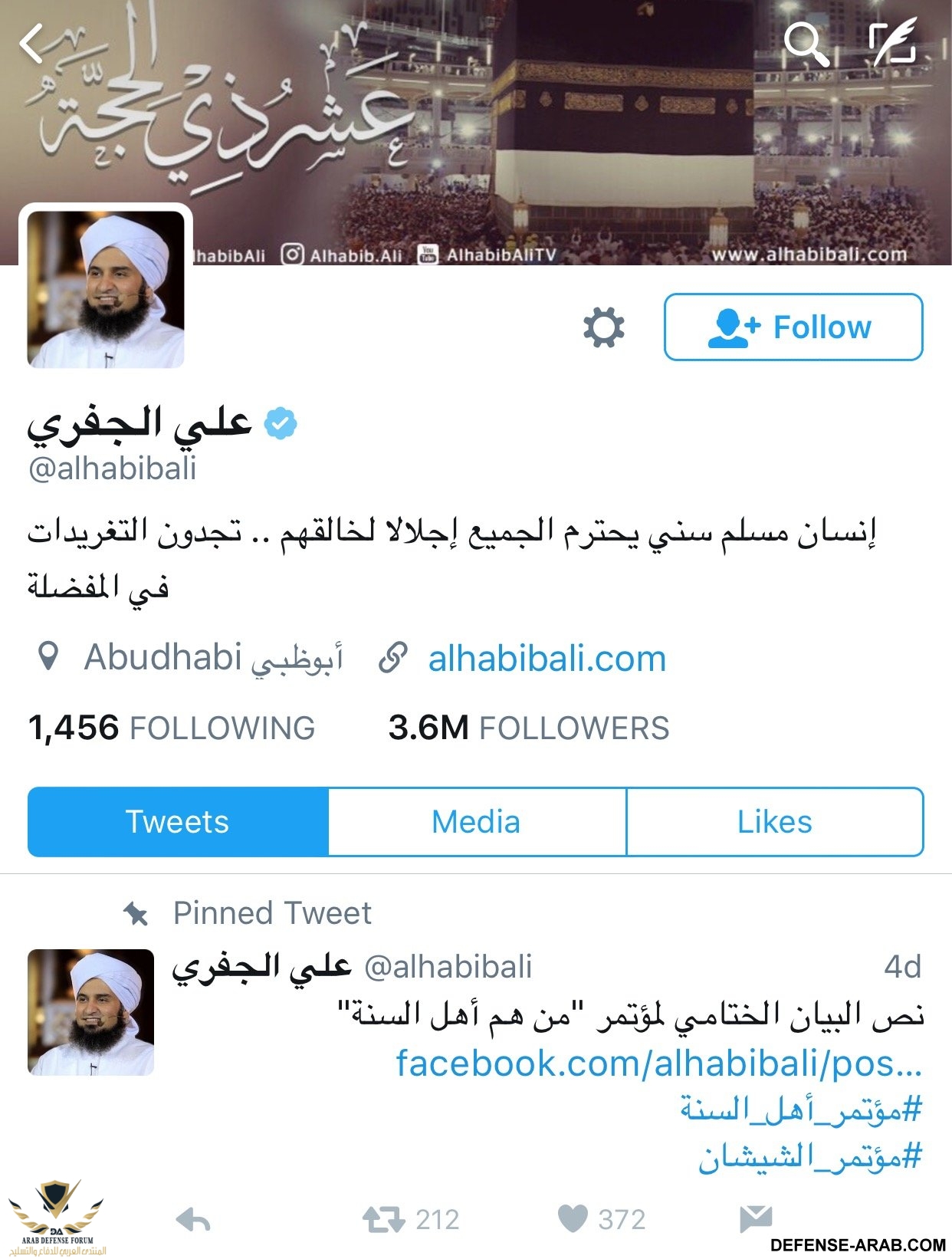The width and height of the screenshot is (952, 1259).
Task: Open the hashtag #مؤتمر_أهل_السنة
Action: 801,1109
